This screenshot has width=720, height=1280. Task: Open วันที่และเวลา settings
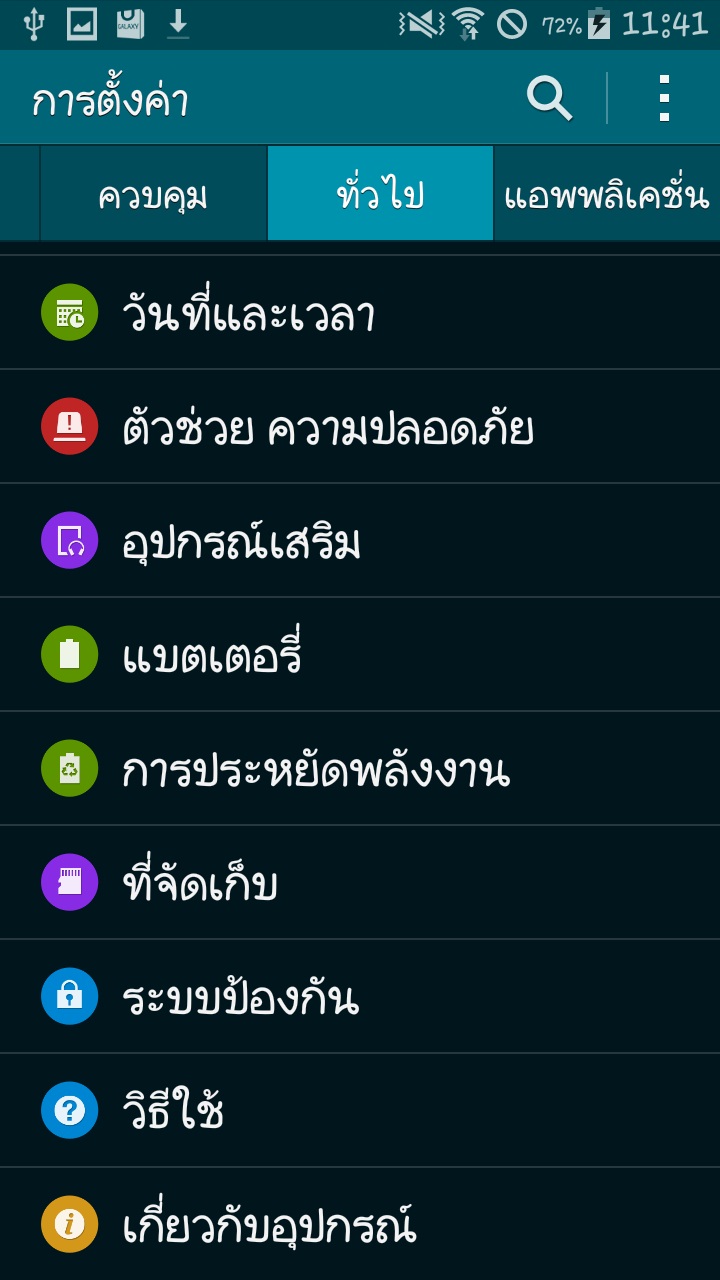360,313
